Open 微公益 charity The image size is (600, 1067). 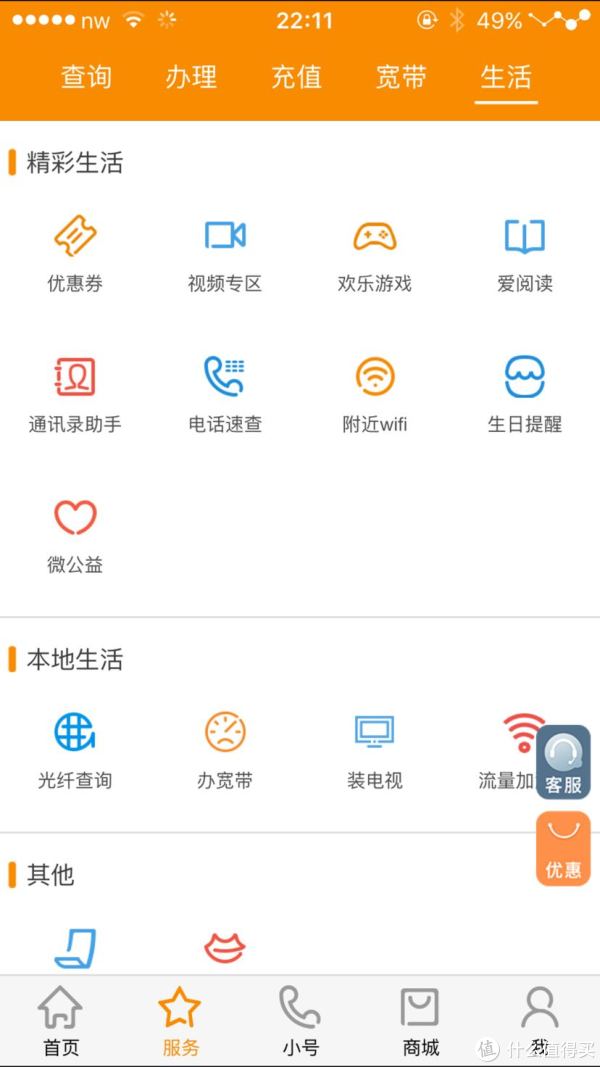[x=75, y=536]
